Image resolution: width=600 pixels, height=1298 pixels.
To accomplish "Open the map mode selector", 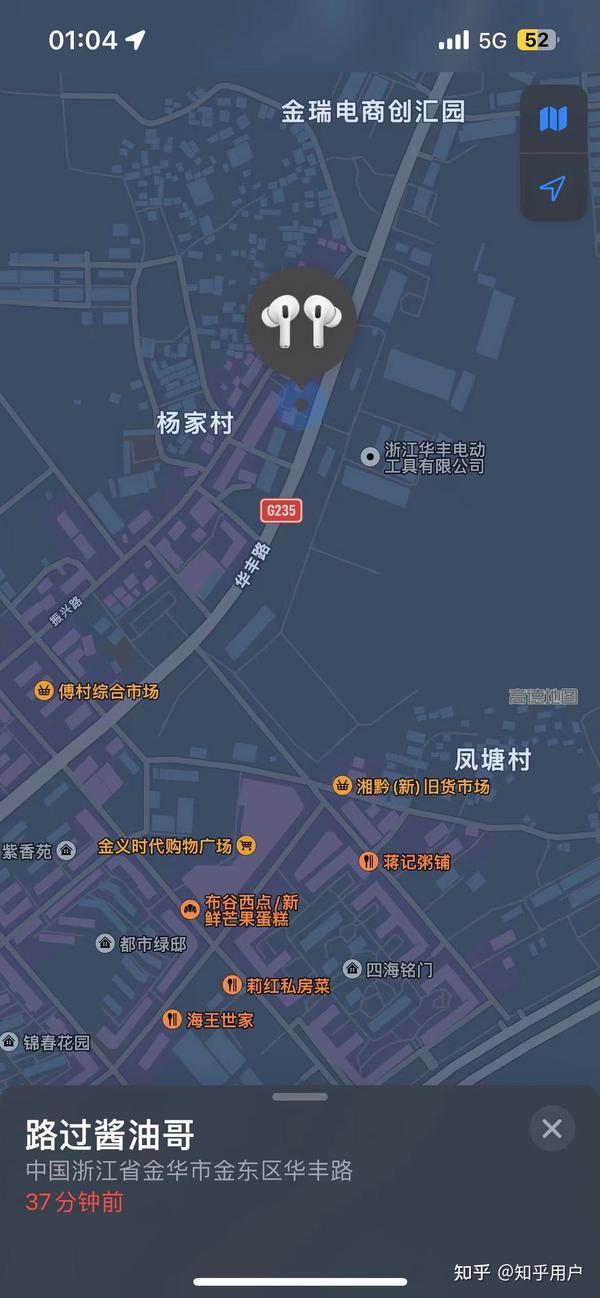I will click(553, 119).
